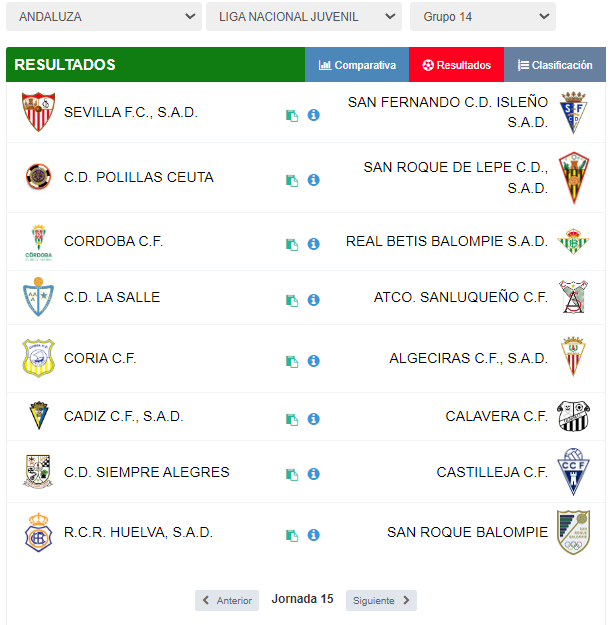Viewport: 616px width, 625px height.
Task: Switch to the Comparativa tab
Action: [357, 65]
